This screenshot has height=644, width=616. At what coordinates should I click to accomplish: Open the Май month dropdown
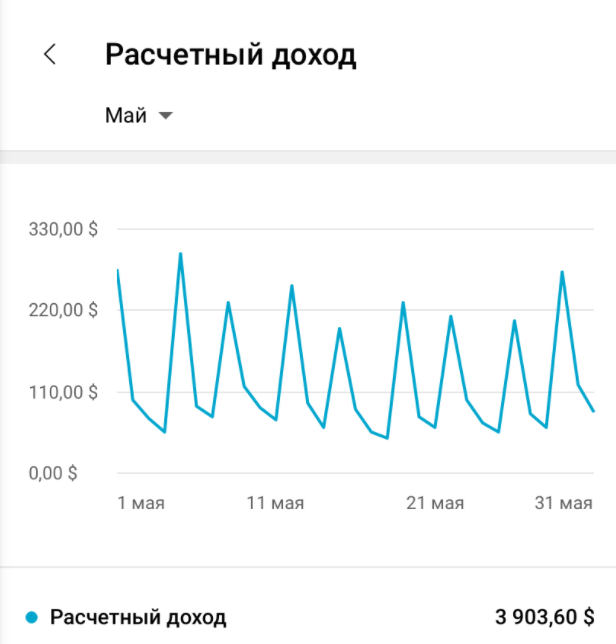click(139, 116)
